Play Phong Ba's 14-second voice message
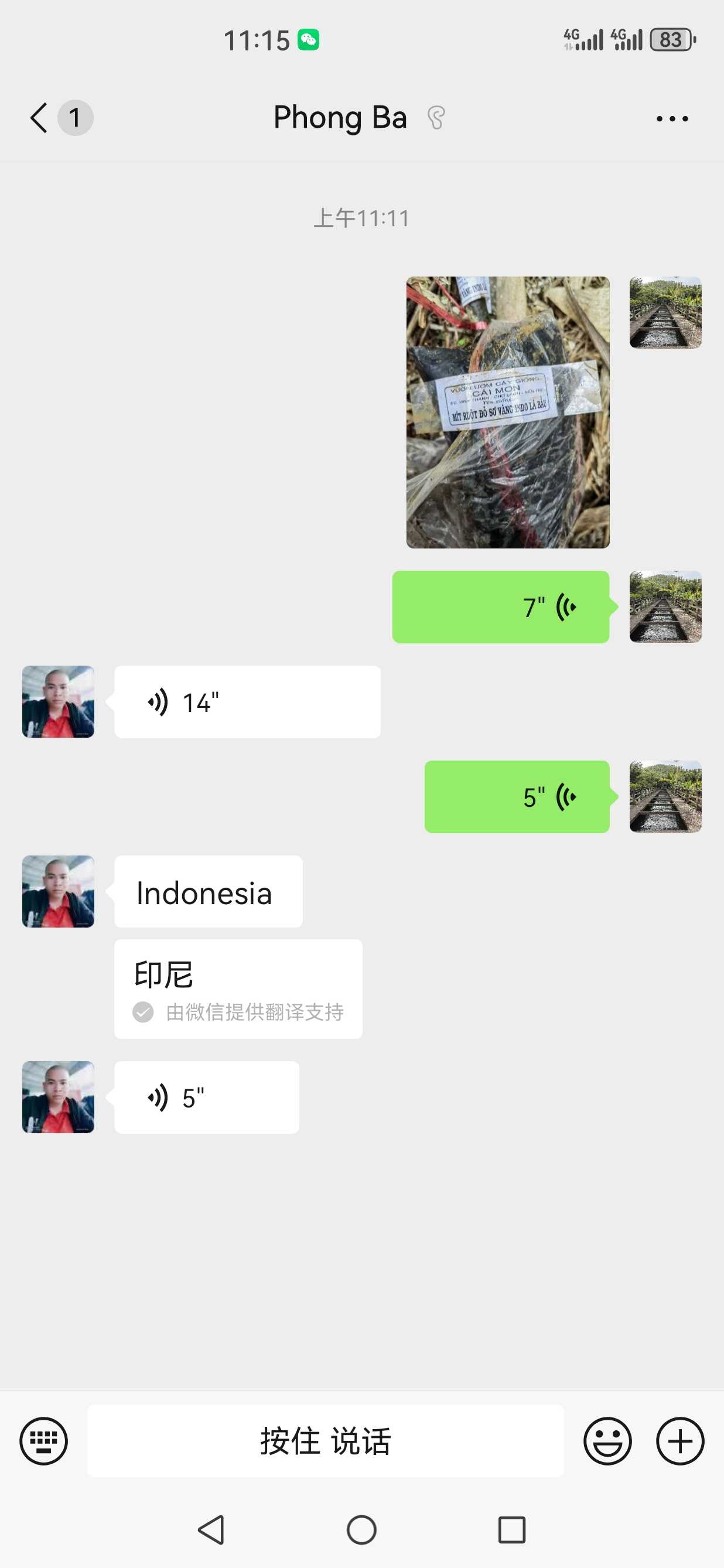 [x=248, y=702]
